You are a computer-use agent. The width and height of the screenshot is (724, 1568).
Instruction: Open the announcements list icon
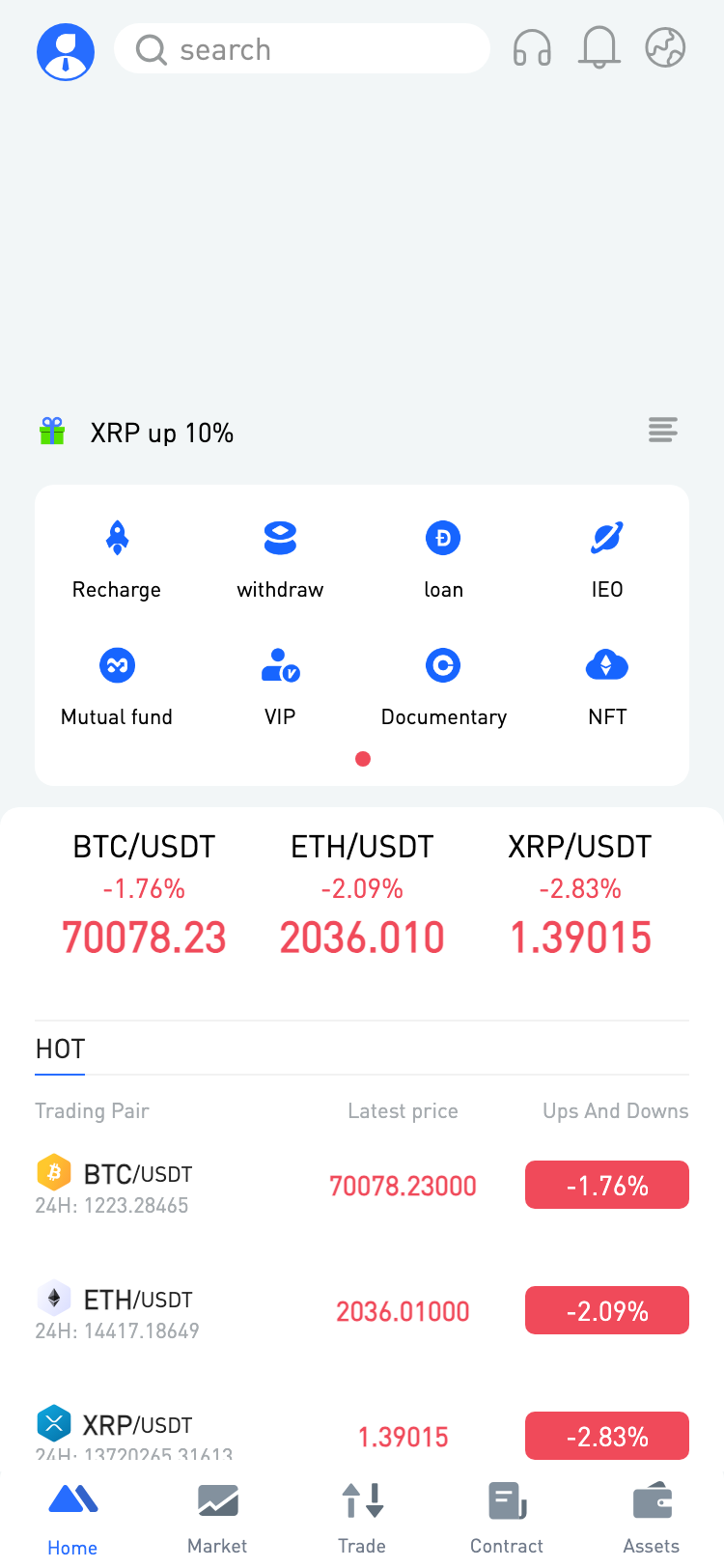coord(663,431)
